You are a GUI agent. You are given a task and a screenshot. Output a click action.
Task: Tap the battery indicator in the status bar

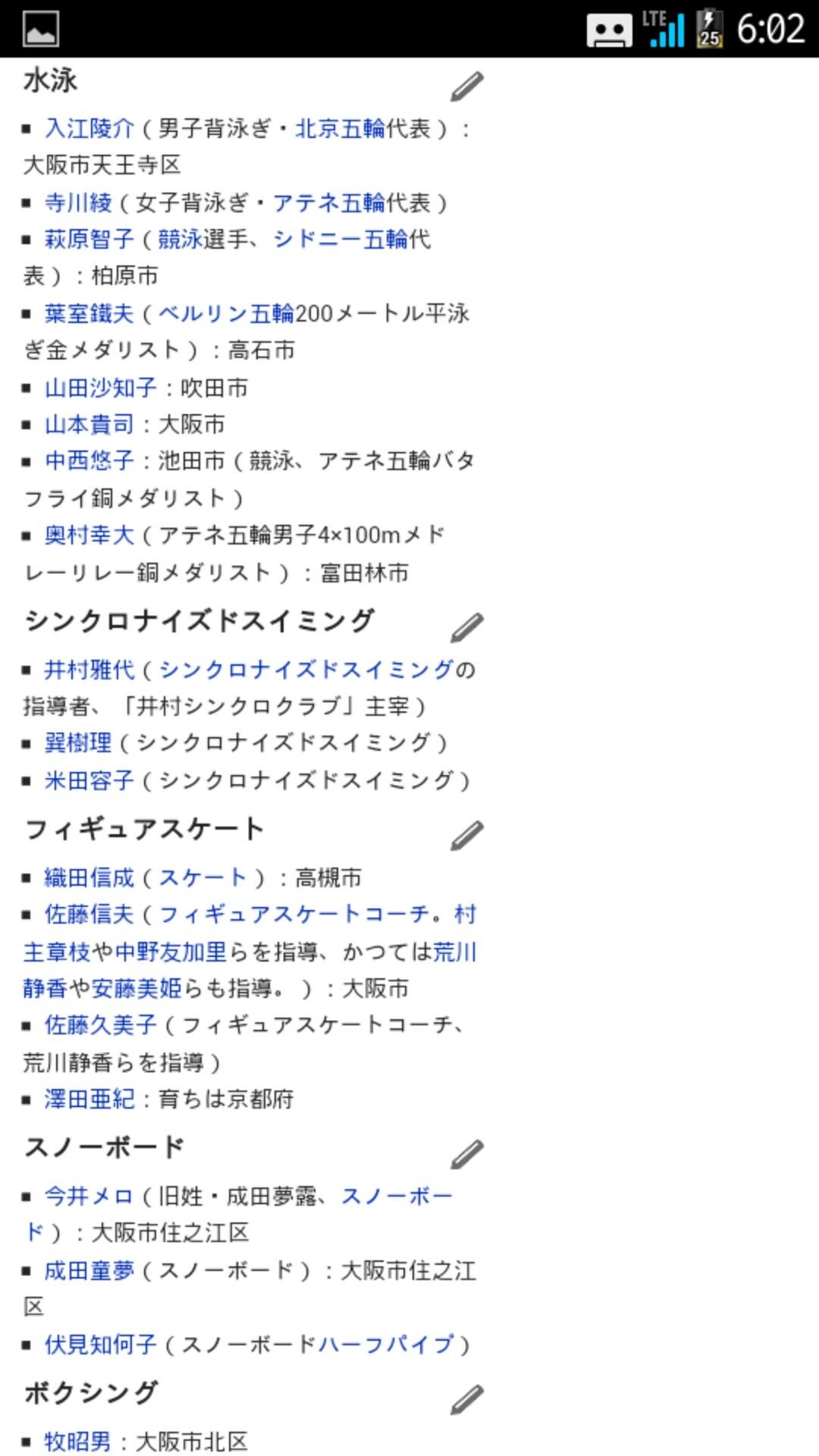(709, 29)
